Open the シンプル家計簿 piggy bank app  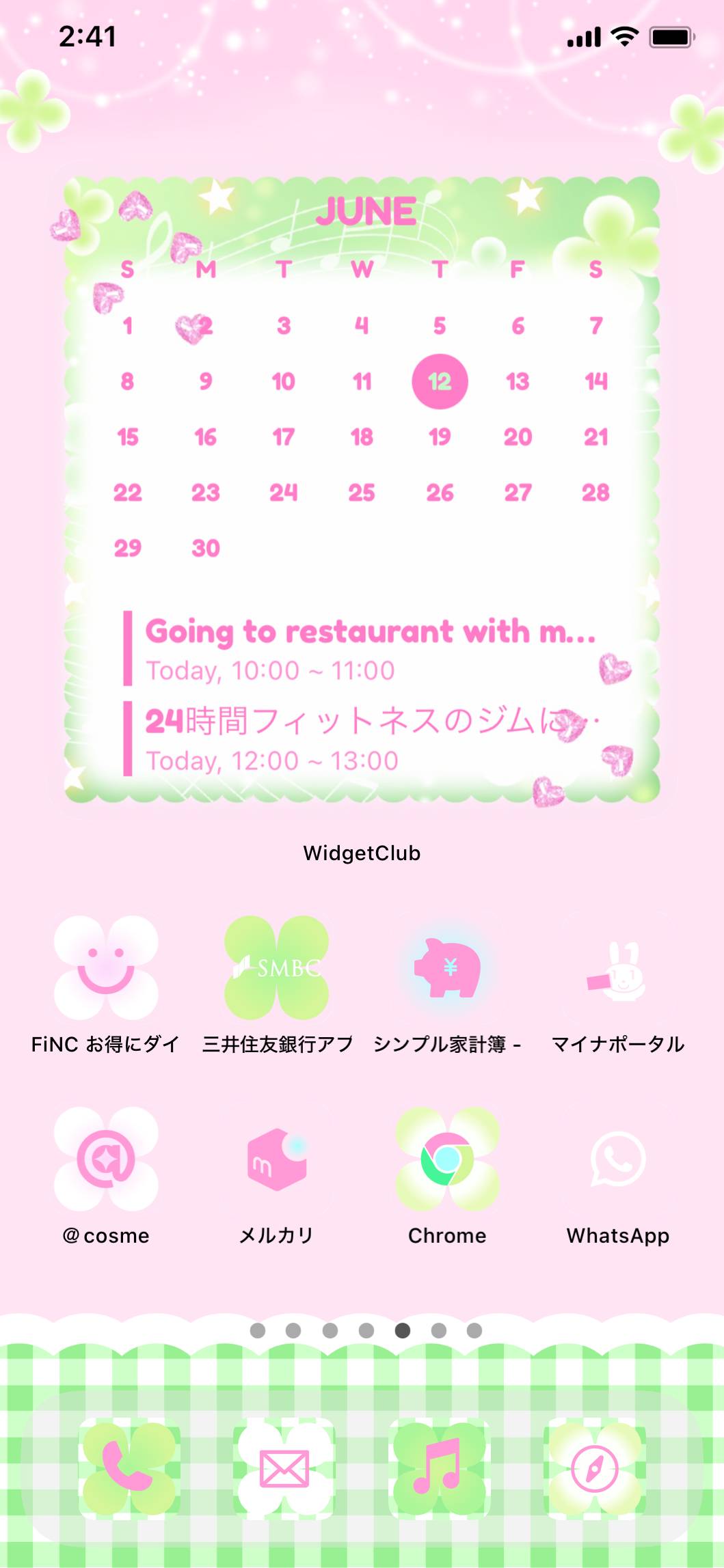click(x=447, y=967)
